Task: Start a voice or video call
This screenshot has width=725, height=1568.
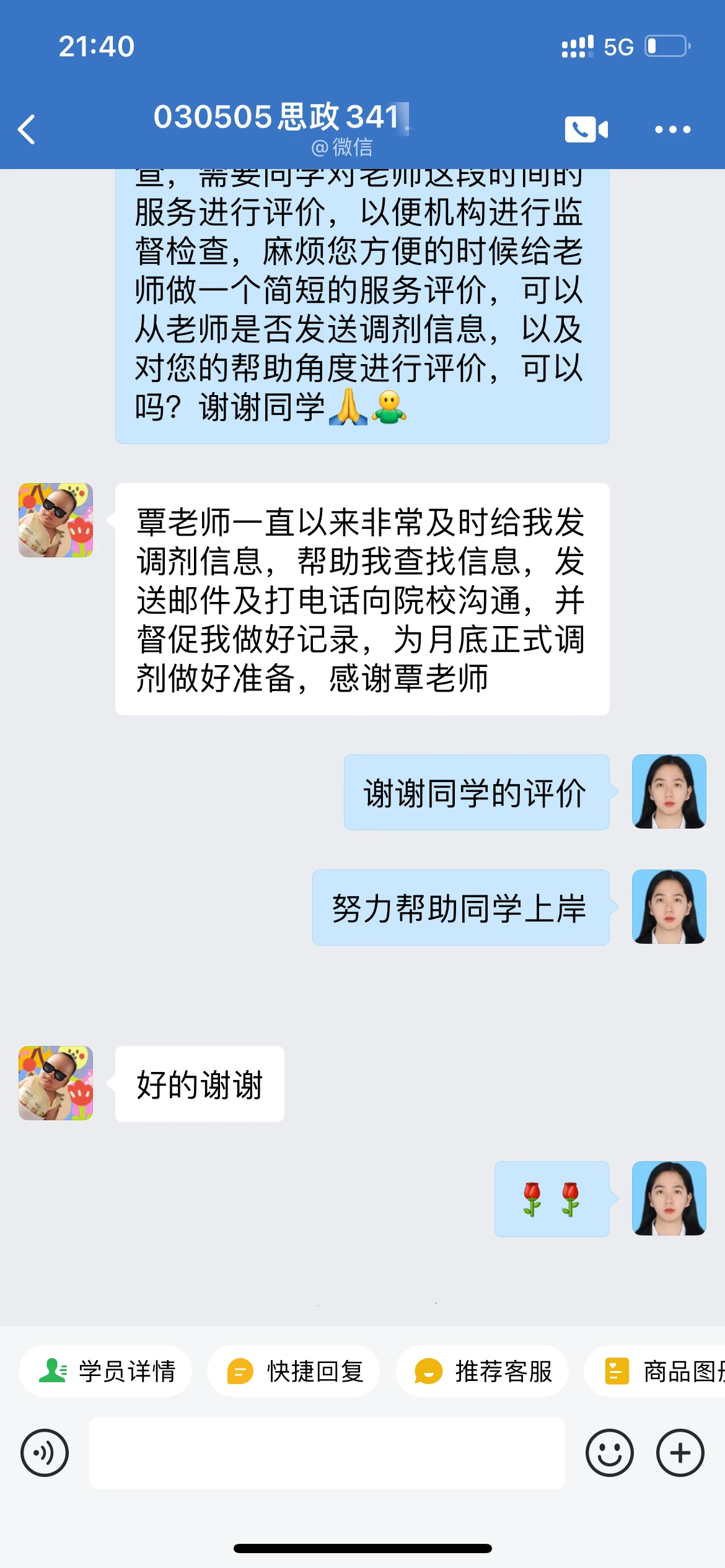Action: [586, 129]
